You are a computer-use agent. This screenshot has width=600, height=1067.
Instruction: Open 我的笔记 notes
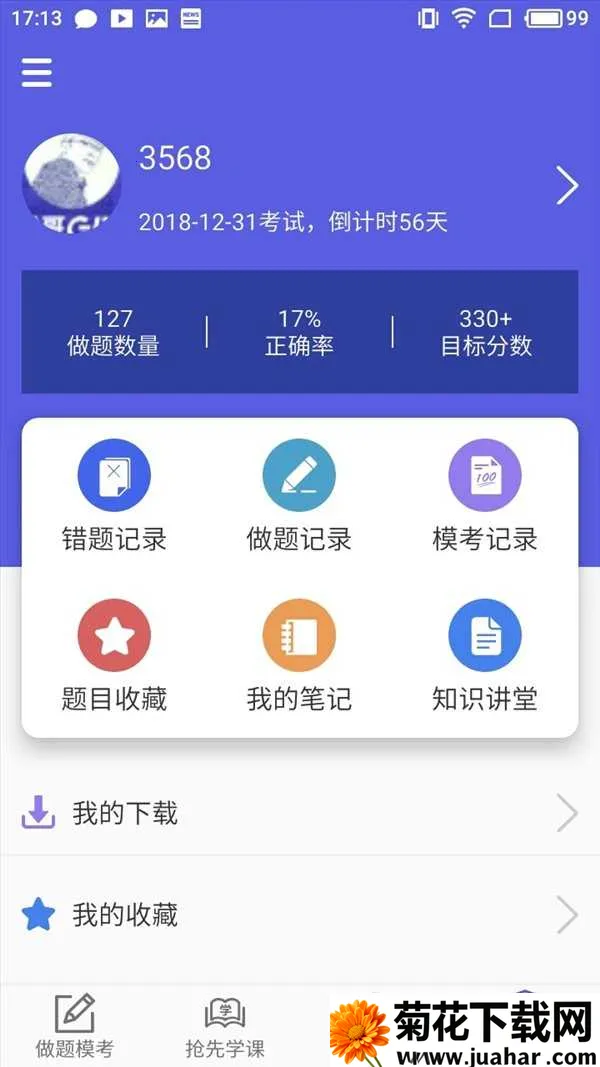299,656
